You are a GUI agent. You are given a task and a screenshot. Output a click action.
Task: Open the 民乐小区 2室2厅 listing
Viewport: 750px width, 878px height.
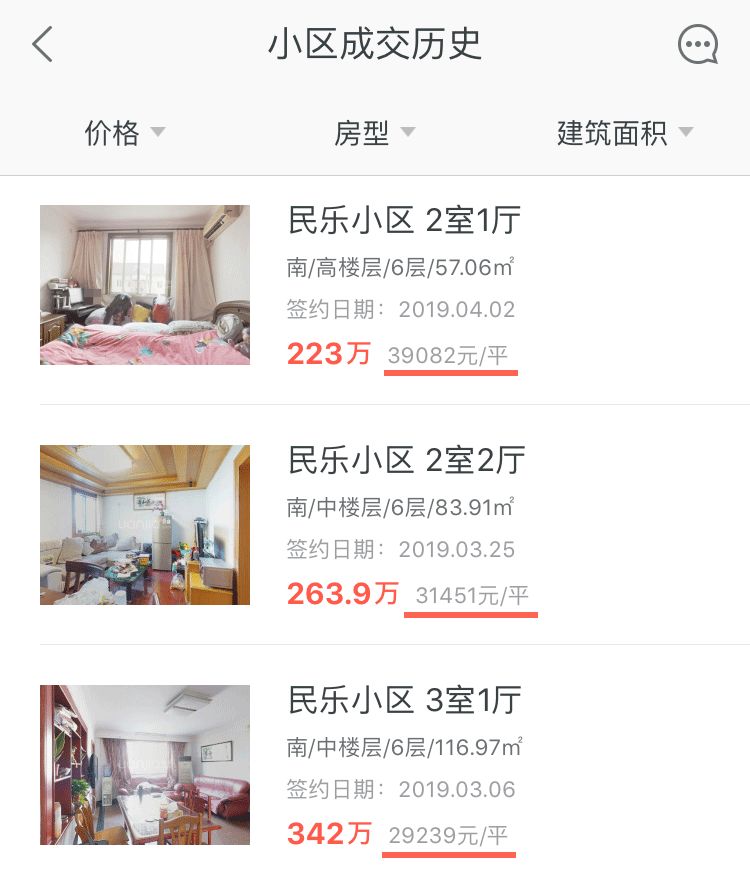tap(405, 461)
